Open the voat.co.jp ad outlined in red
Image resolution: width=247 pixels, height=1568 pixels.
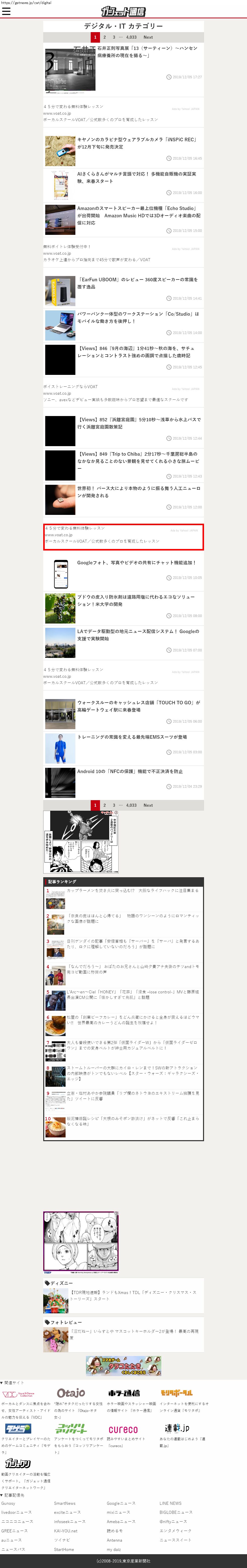pyautogui.click(x=123, y=536)
